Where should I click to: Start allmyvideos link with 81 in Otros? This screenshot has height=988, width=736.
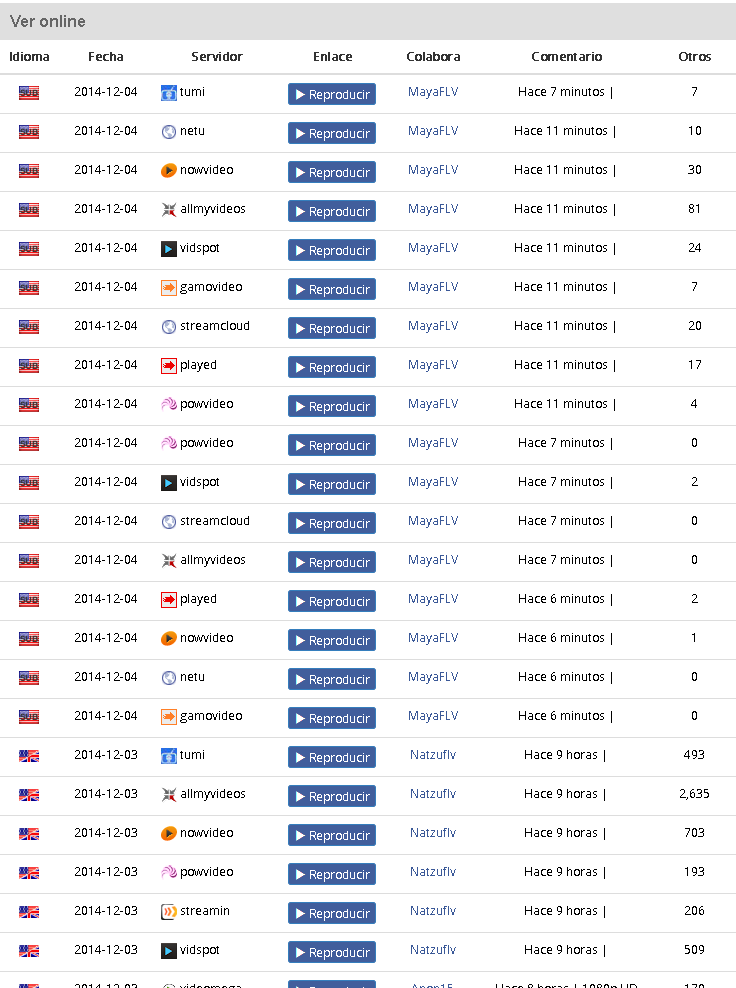point(332,211)
